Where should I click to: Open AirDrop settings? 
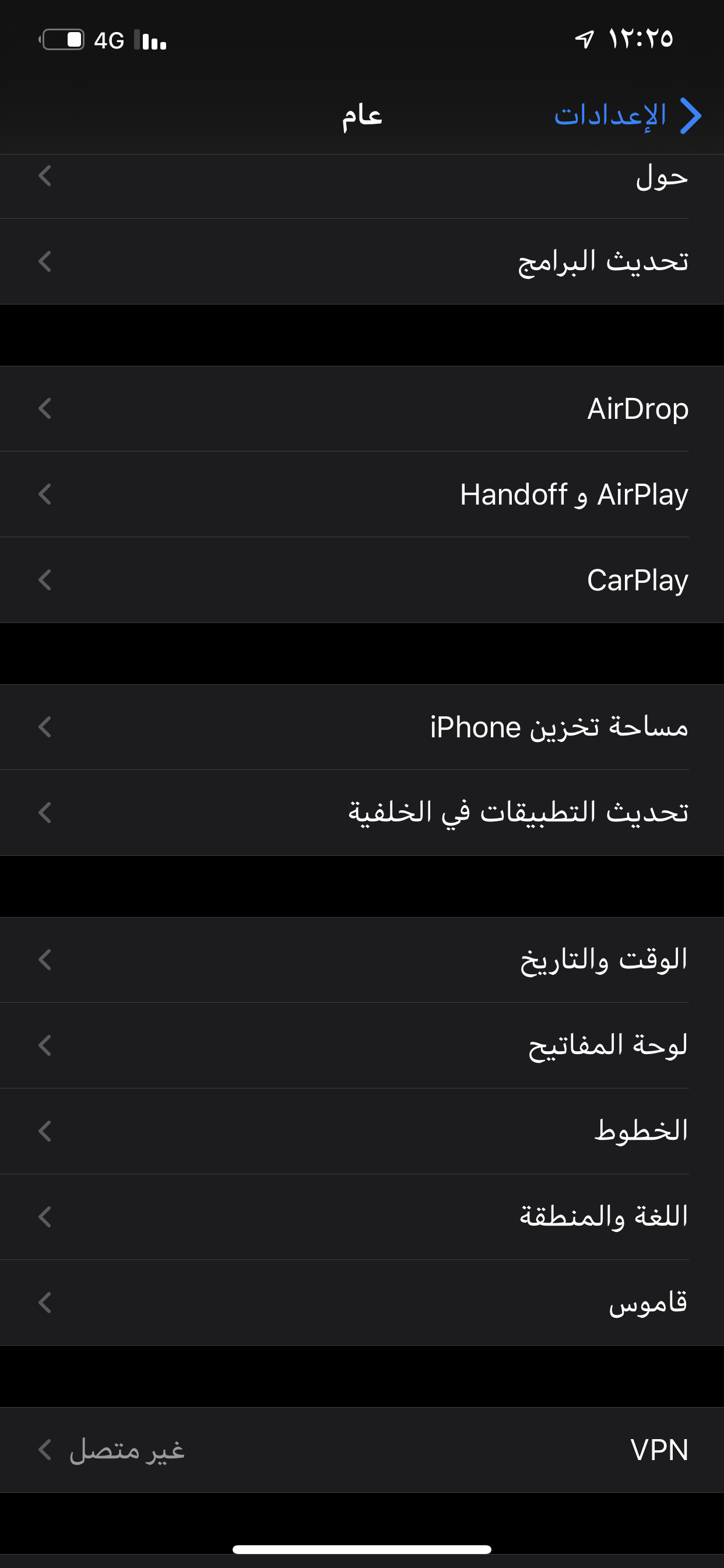pyautogui.click(x=362, y=408)
